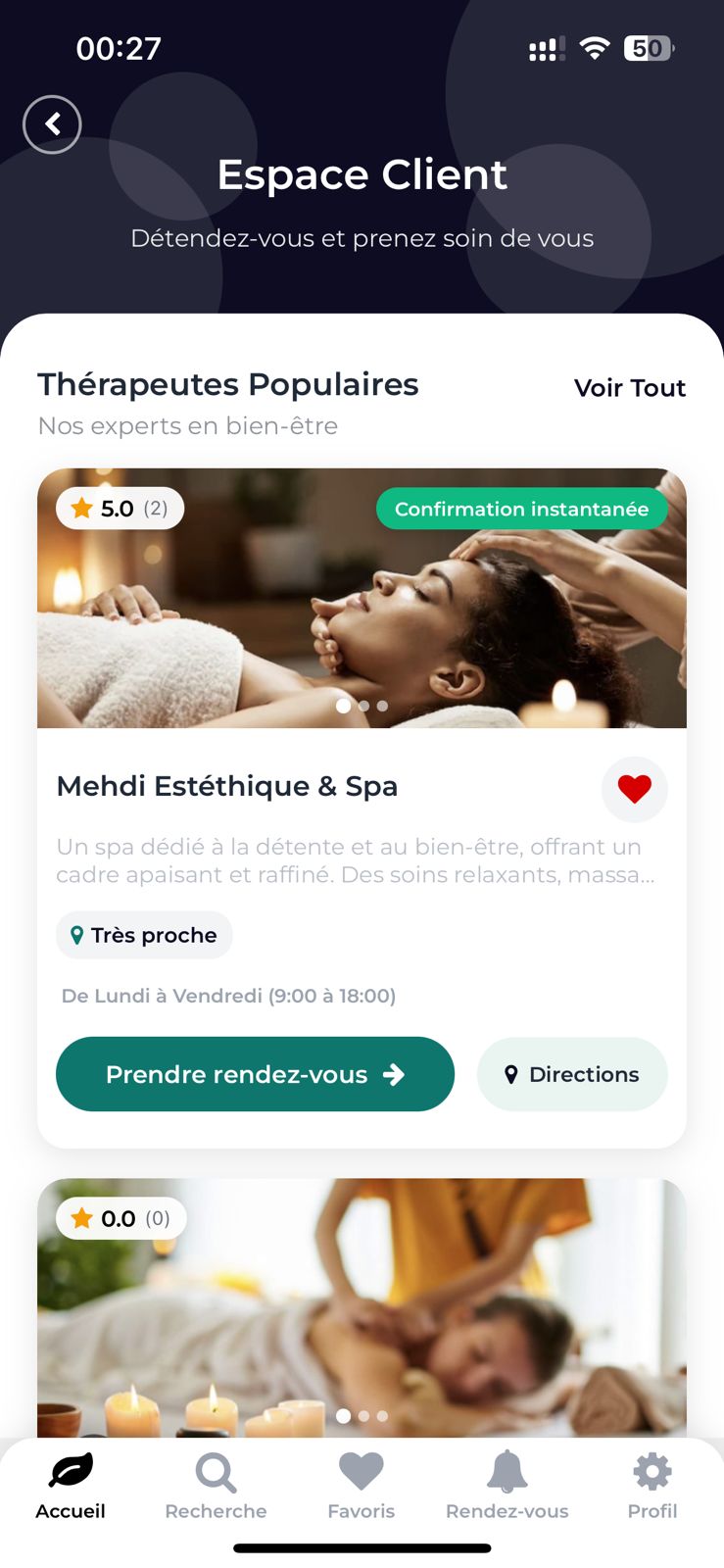Open Profil using the gear icon
This screenshot has height=1568, width=724.
point(652,1470)
